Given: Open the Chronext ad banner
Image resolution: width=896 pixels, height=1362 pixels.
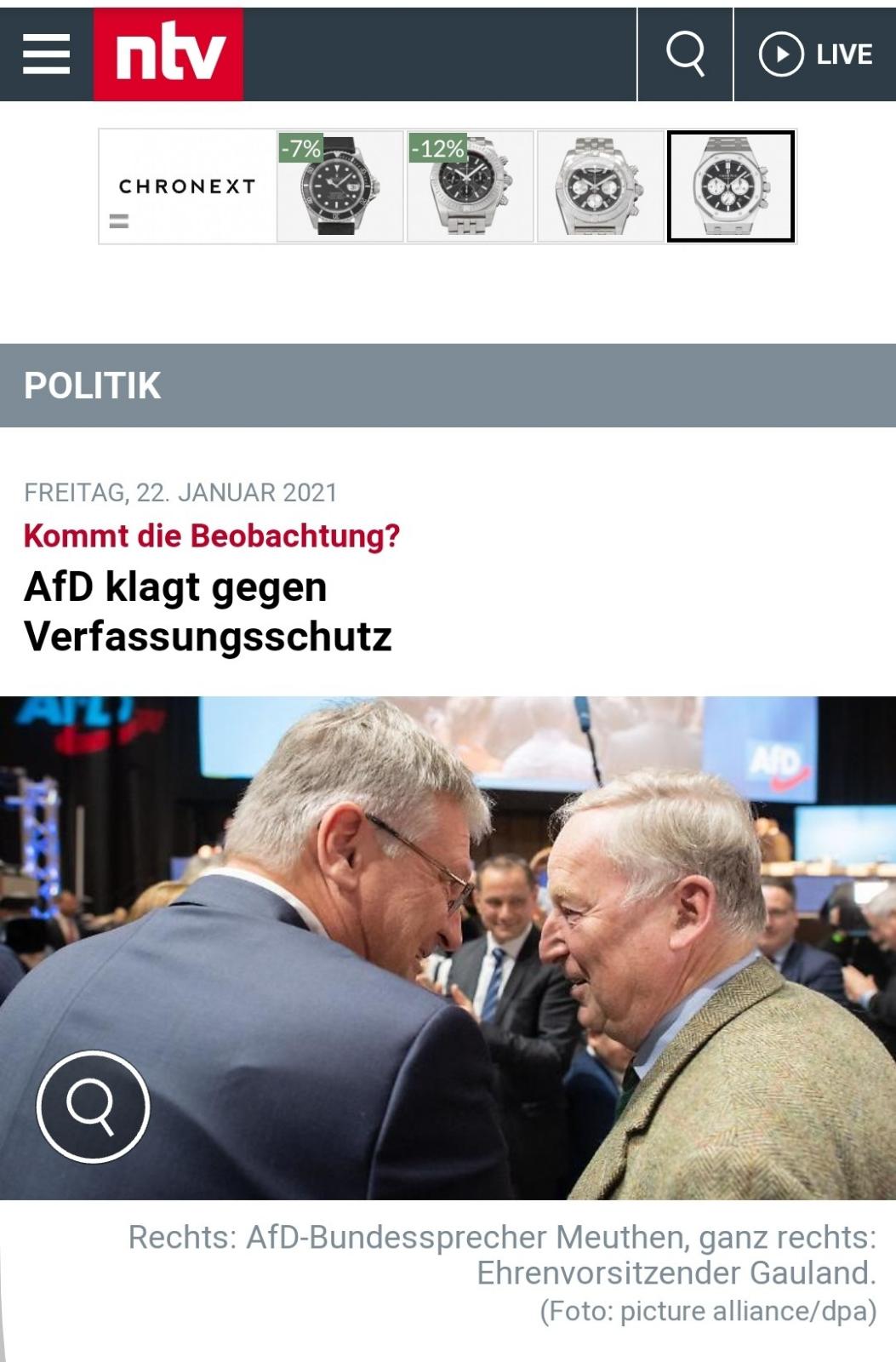Looking at the screenshot, I should click(187, 186).
